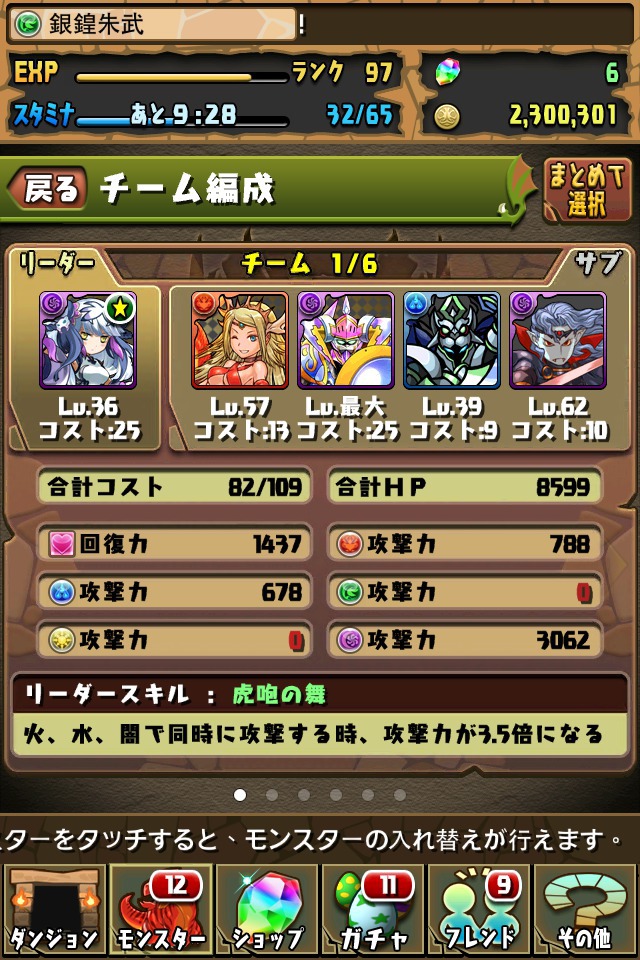Switch to the モンスター tab
This screenshot has height=960, width=640.
[160, 910]
